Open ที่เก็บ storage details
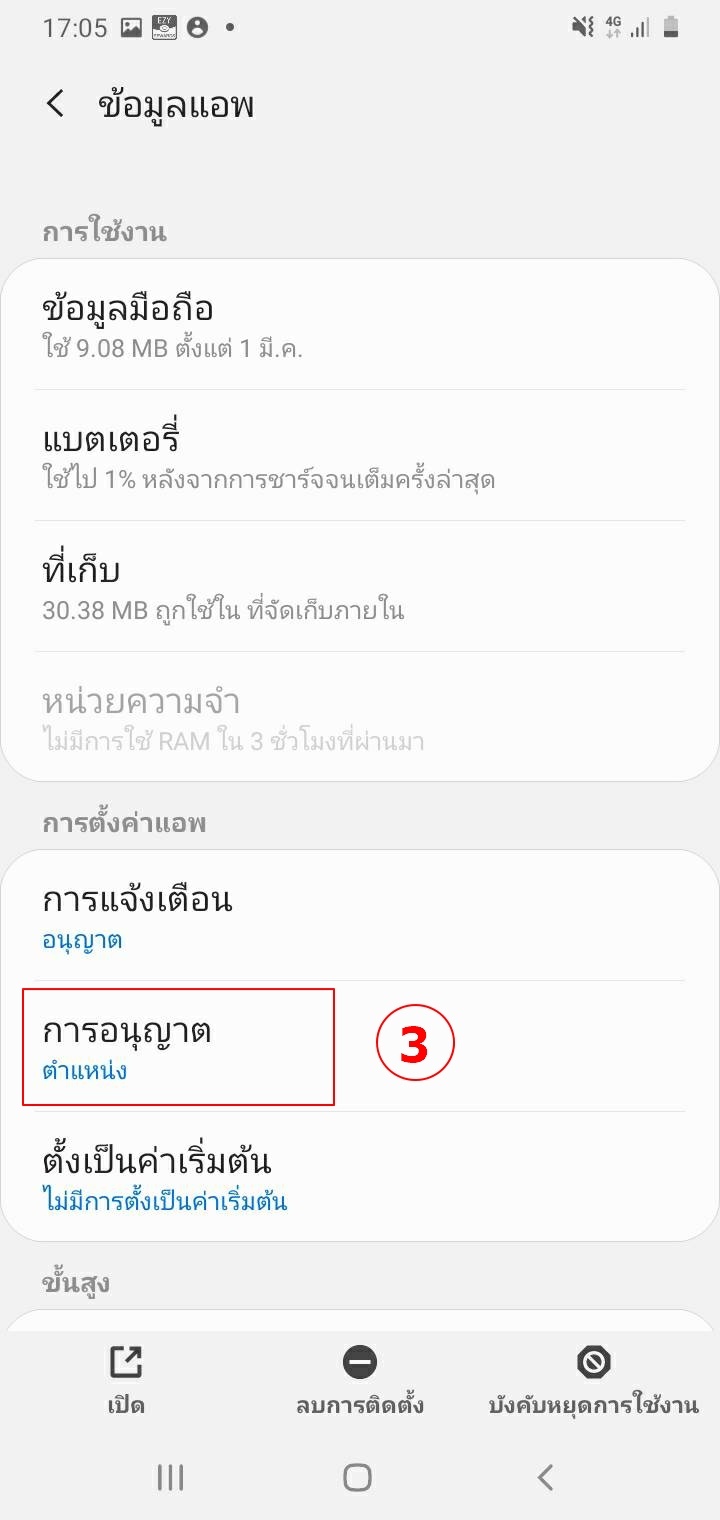Image resolution: width=720 pixels, height=1520 pixels. 360,587
